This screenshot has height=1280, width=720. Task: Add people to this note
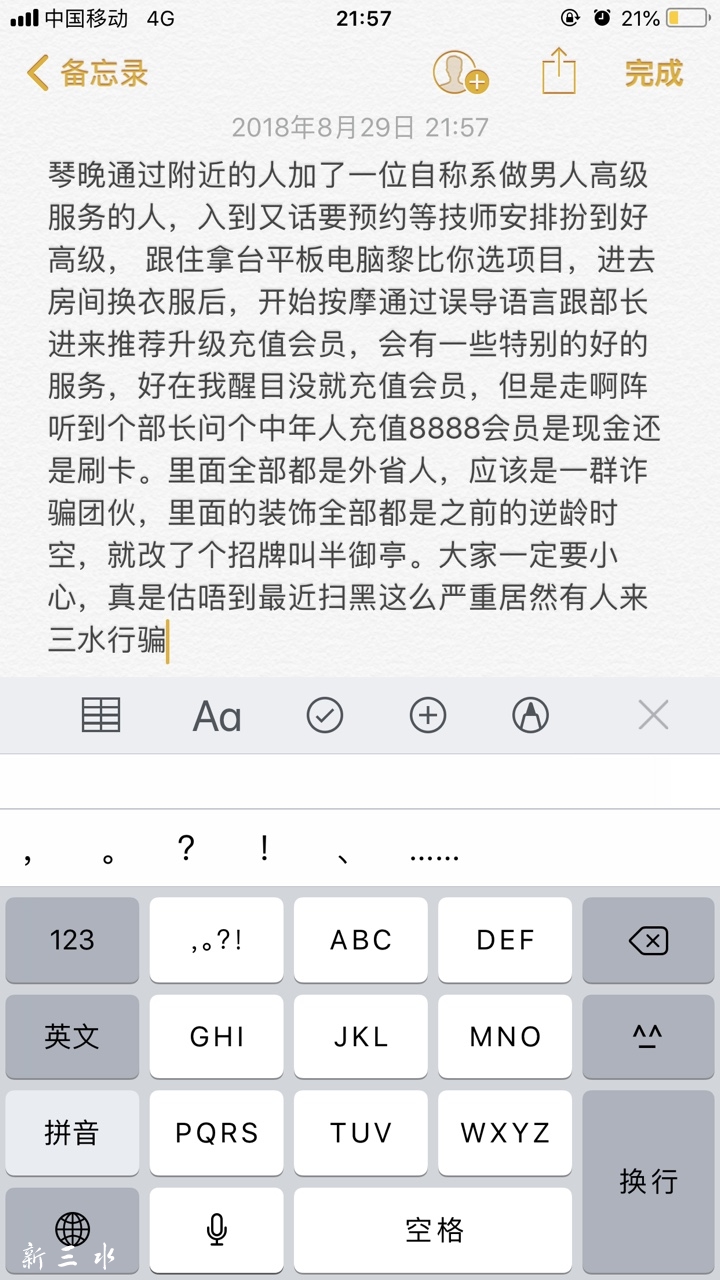460,73
